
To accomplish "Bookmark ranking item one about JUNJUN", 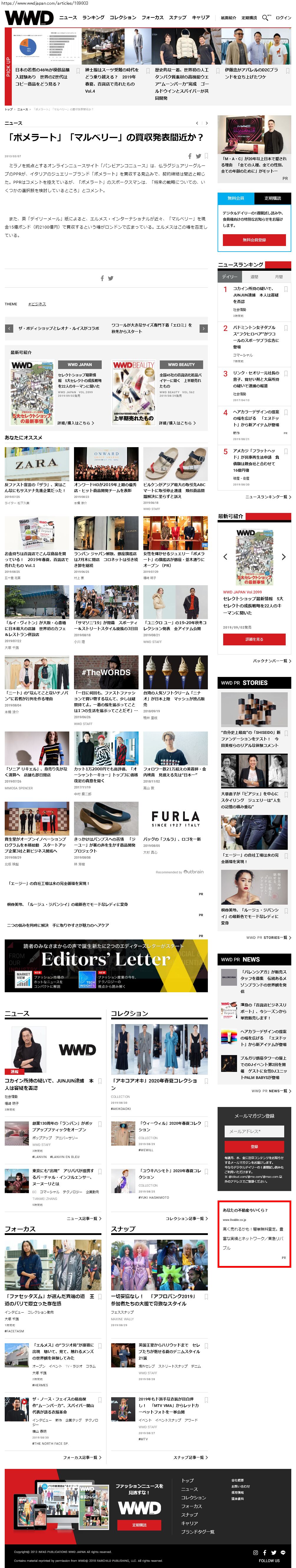I will (x=286, y=290).
